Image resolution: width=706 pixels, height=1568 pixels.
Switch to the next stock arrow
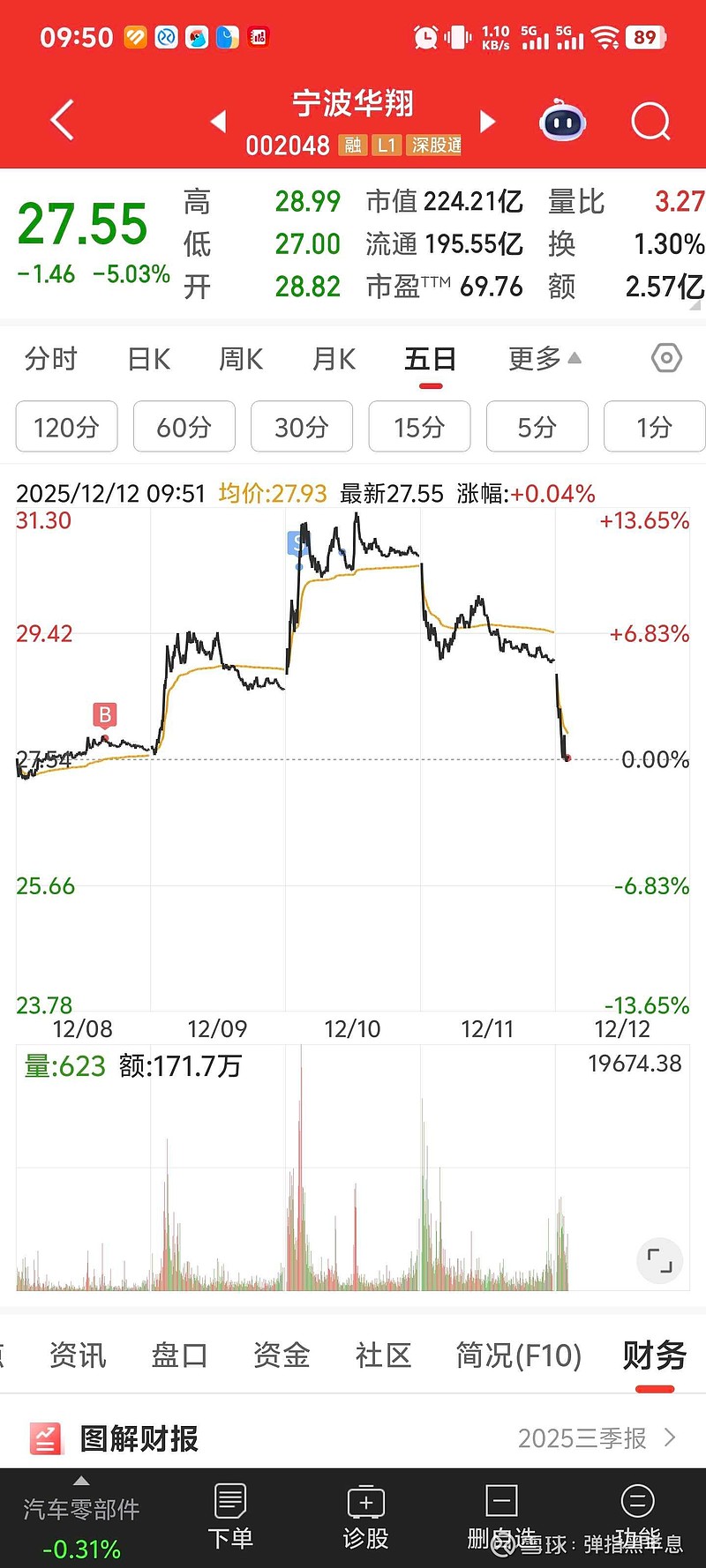click(x=487, y=121)
